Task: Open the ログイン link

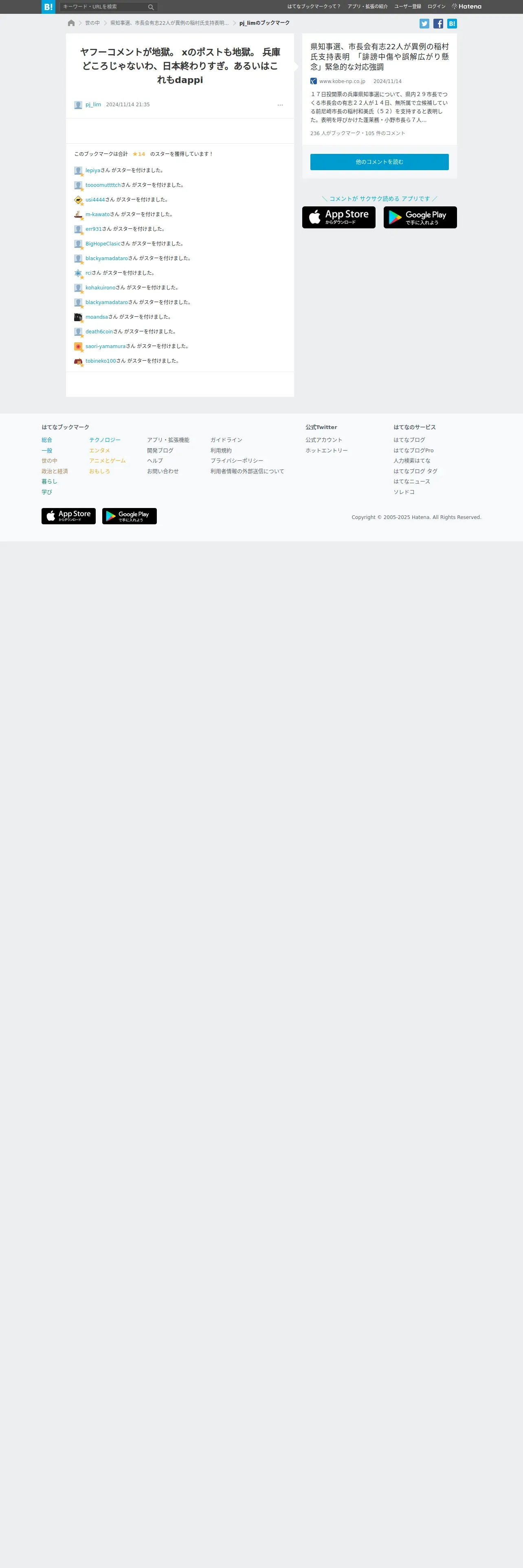Action: click(436, 7)
